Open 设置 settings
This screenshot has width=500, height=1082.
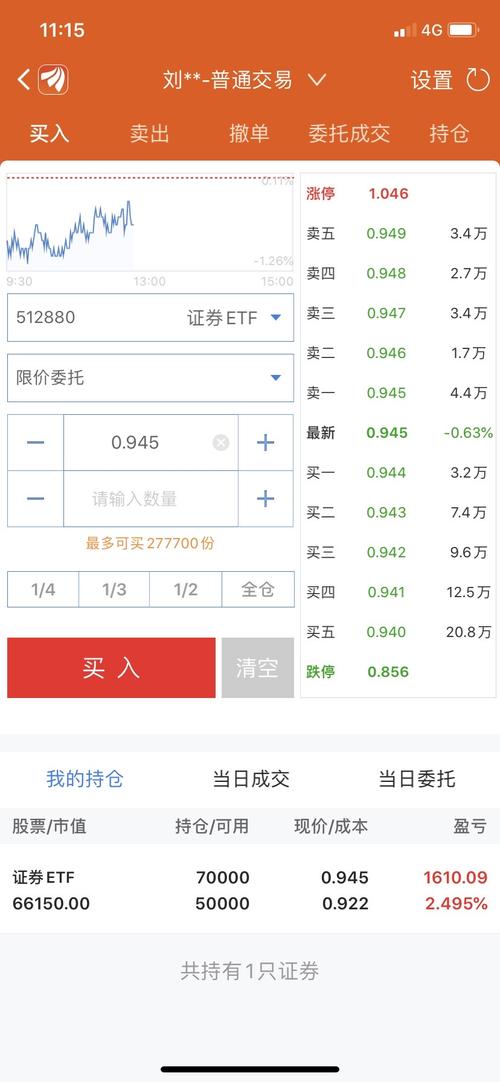[431, 80]
